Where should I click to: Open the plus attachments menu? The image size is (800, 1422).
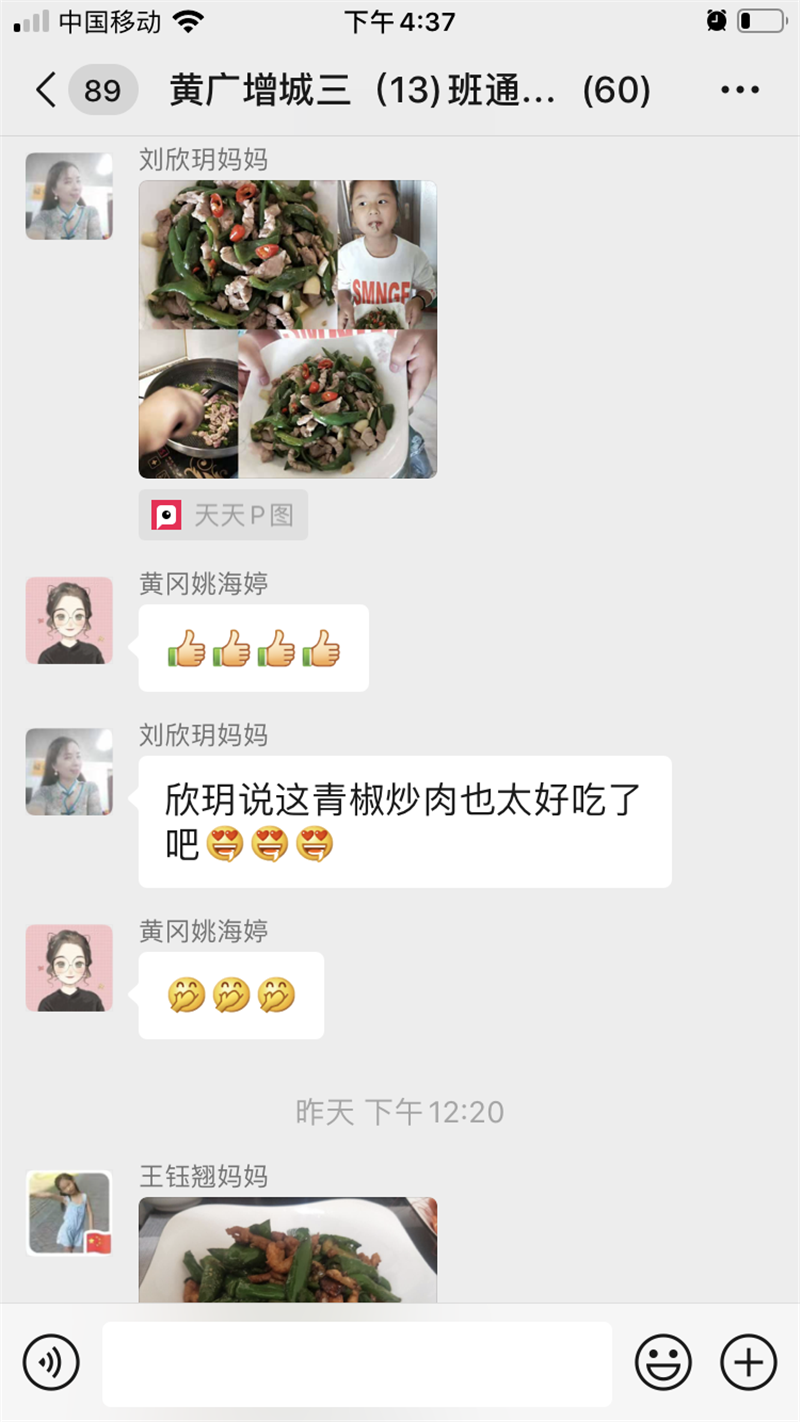click(x=748, y=1362)
